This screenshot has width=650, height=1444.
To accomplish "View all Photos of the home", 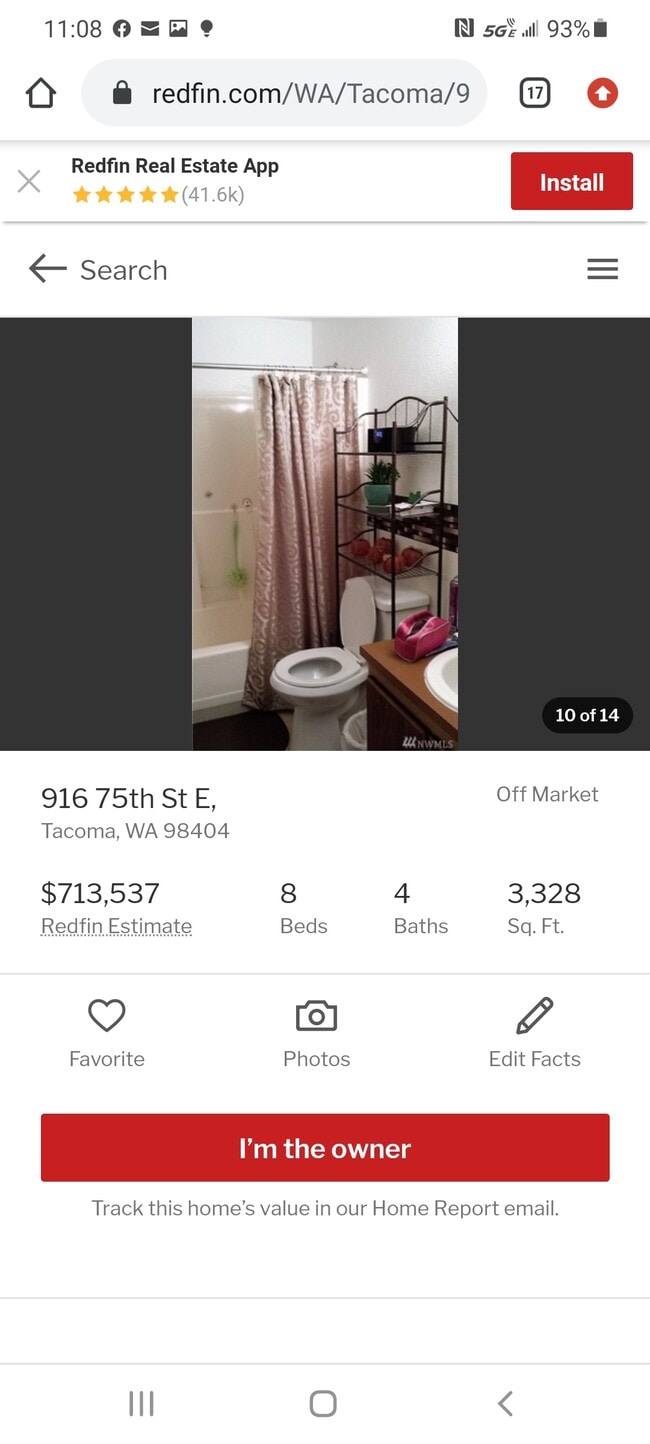I will tap(316, 1033).
